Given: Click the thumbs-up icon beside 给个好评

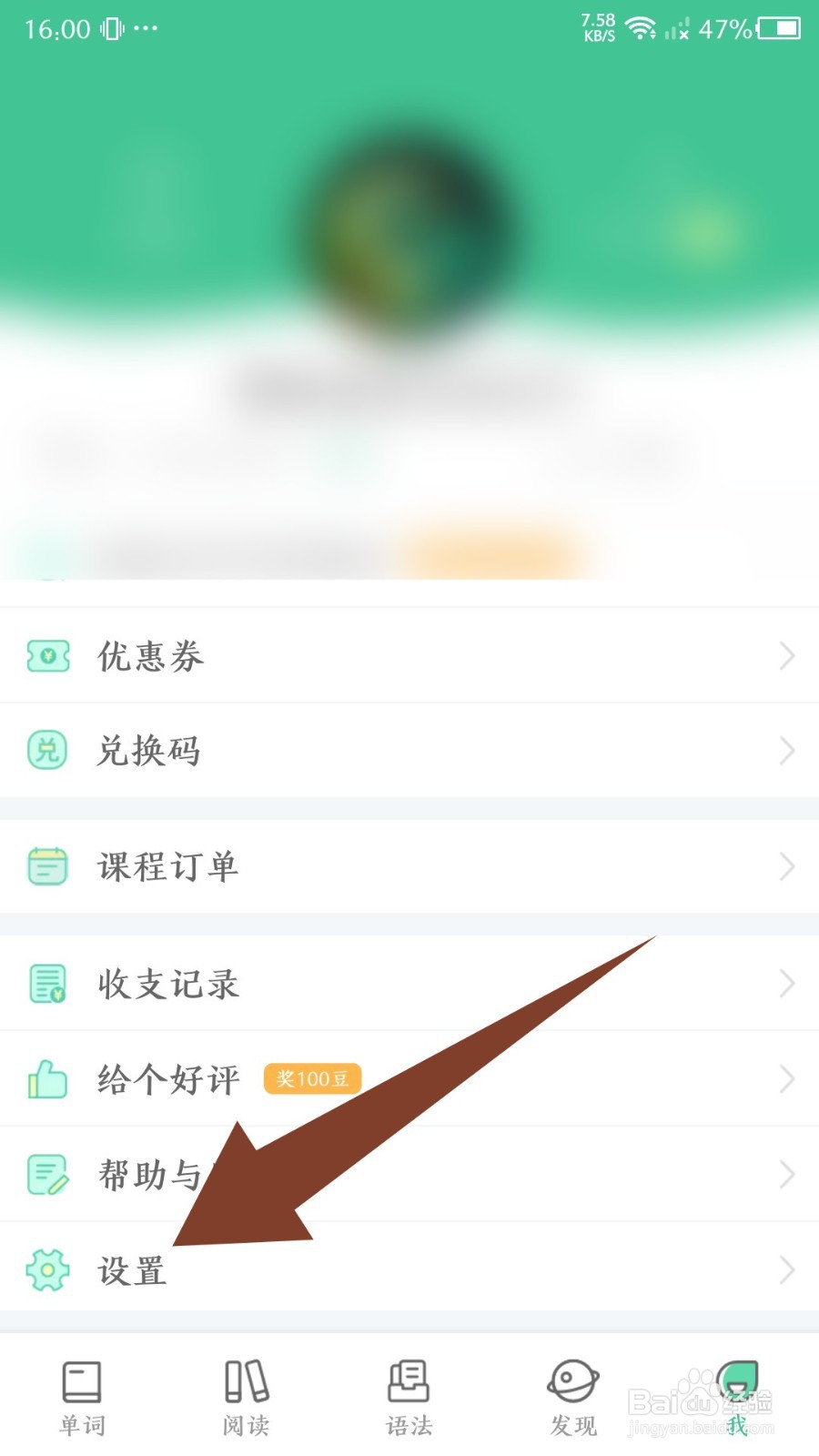Looking at the screenshot, I should pos(48,1079).
